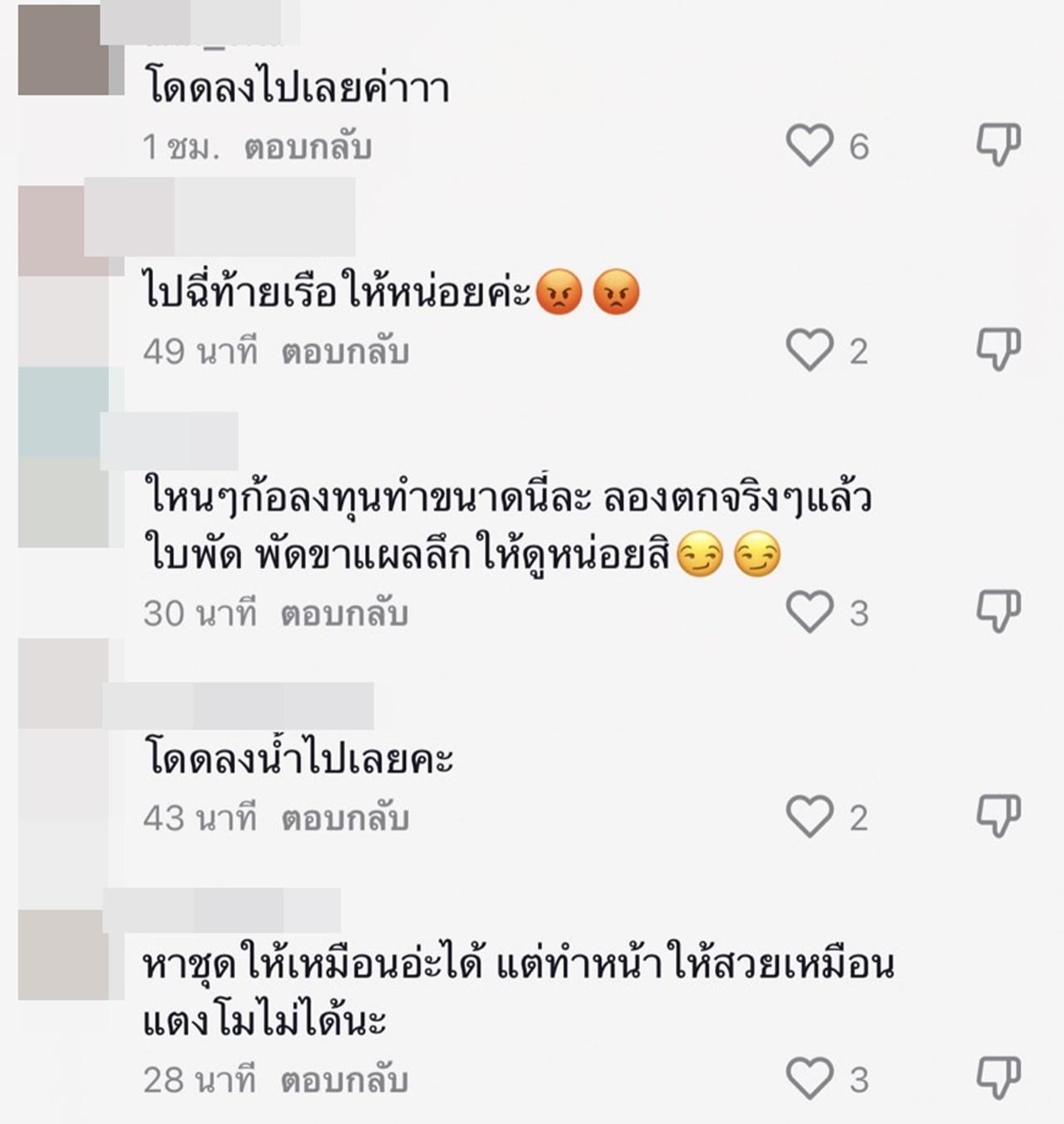This screenshot has height=1124, width=1064.
Task: Like the comment starting "ไหนๆก้อลงทุนทำขนาดนี้ละ"
Action: 810,612
